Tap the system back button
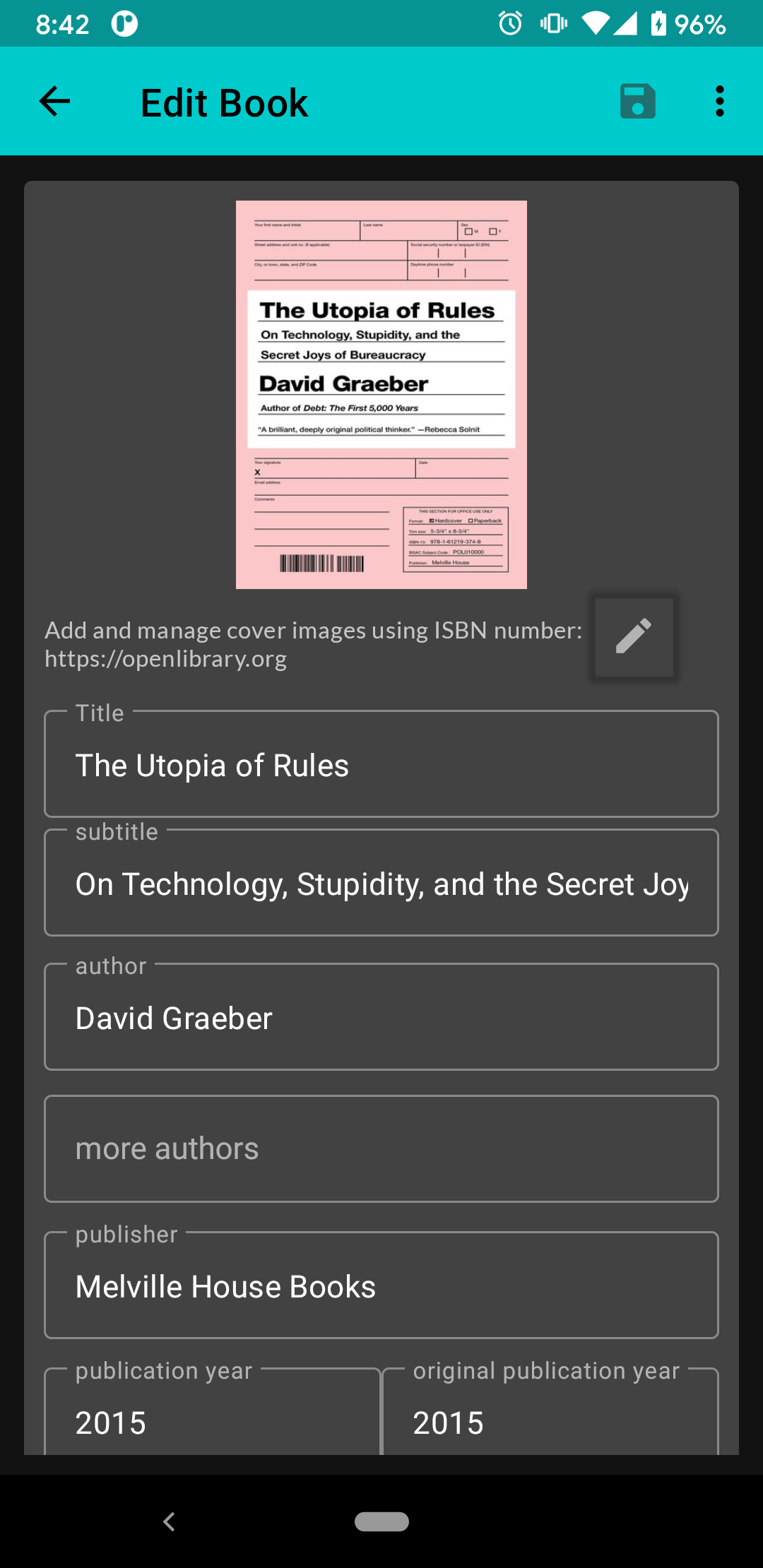 (169, 1521)
